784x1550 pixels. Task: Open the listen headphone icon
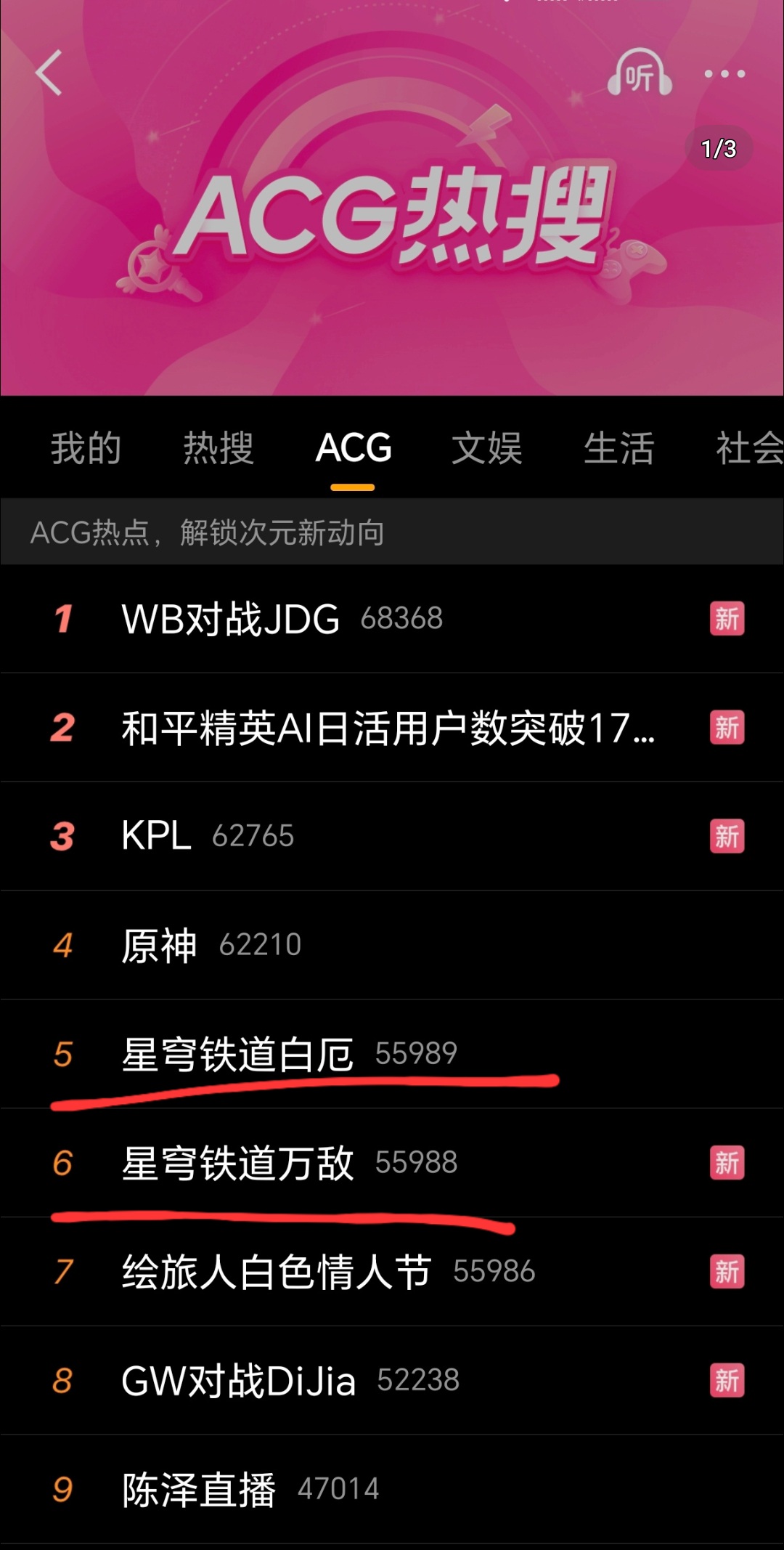point(640,73)
